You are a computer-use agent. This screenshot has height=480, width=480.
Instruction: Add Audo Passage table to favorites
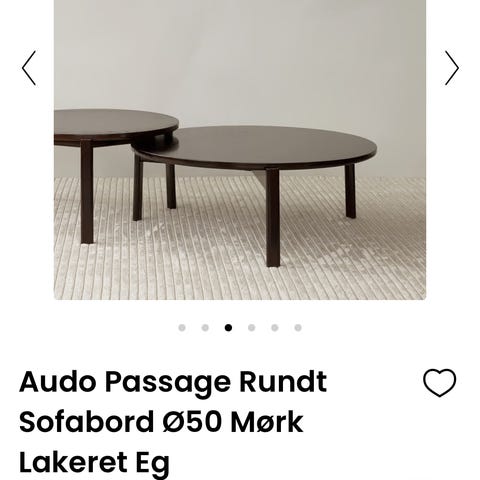[x=440, y=383]
